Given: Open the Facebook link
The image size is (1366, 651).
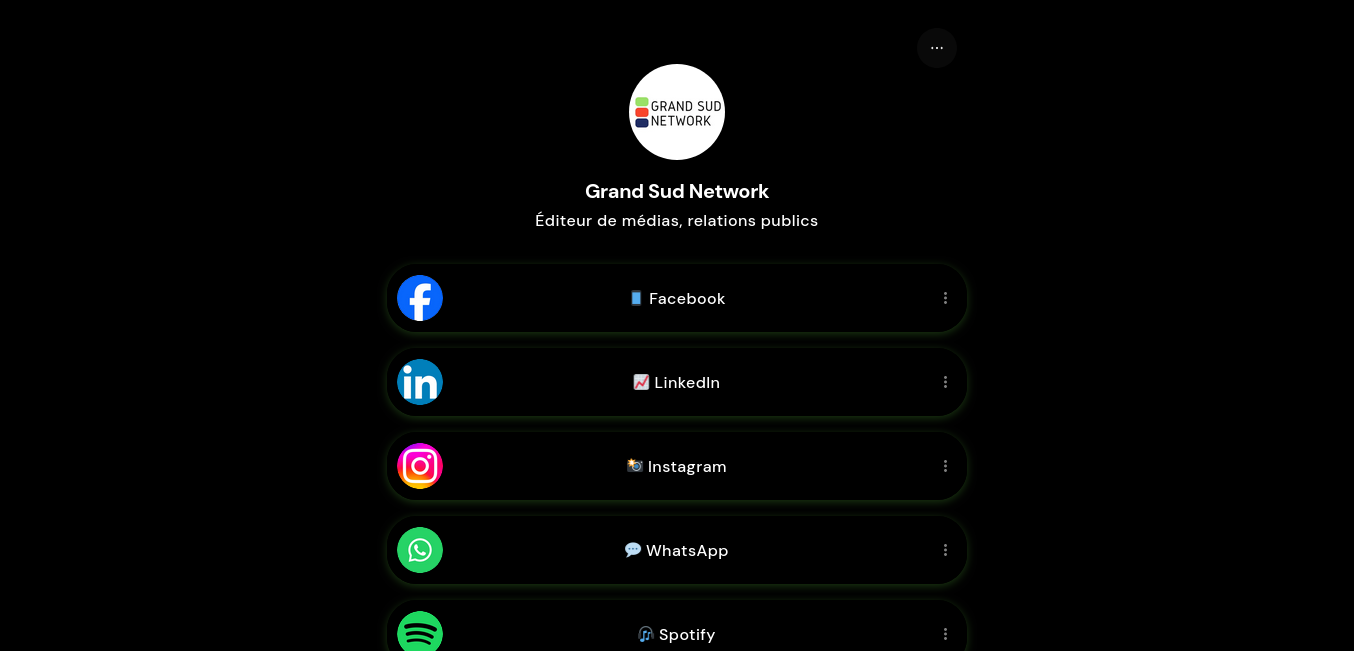Looking at the screenshot, I should coord(677,298).
